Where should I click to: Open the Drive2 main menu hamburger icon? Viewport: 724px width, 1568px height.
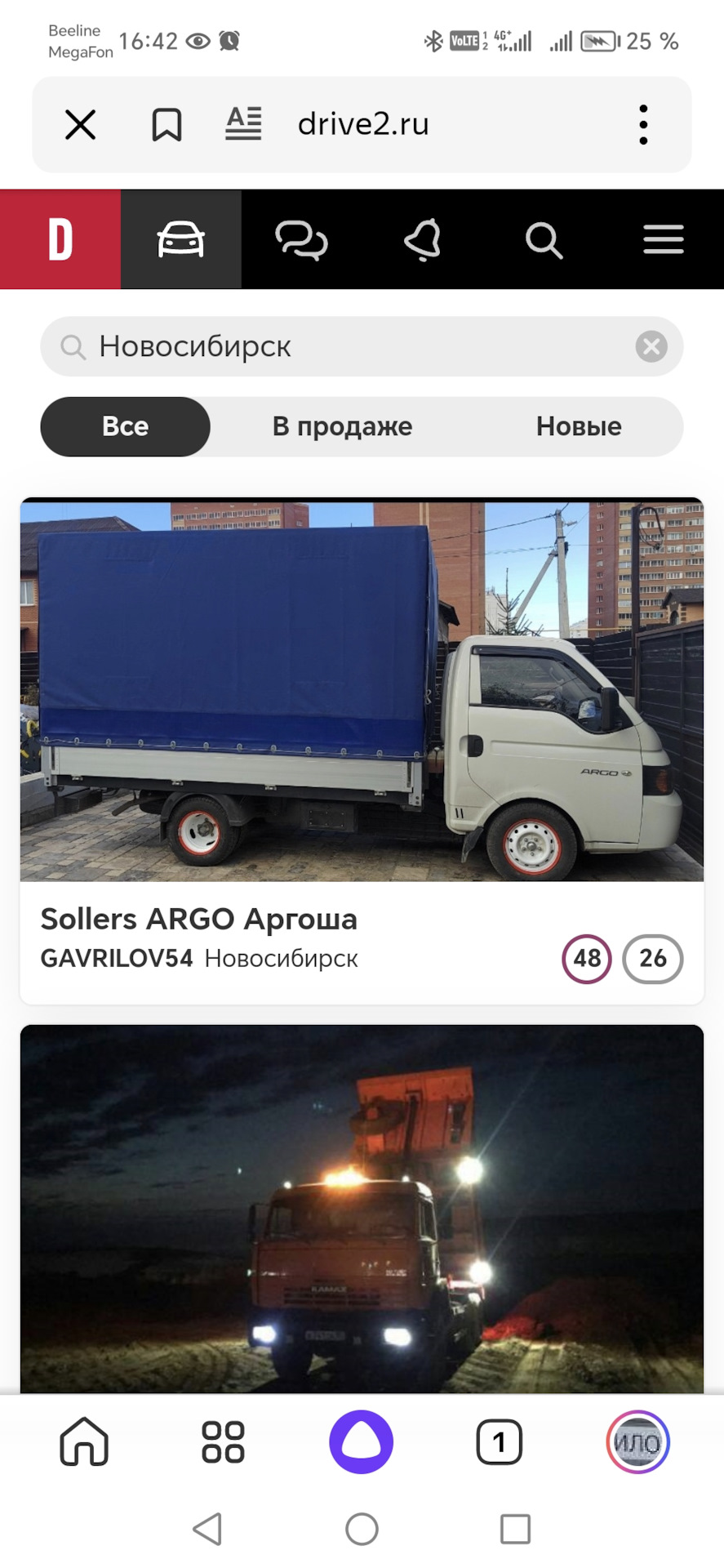tap(663, 239)
